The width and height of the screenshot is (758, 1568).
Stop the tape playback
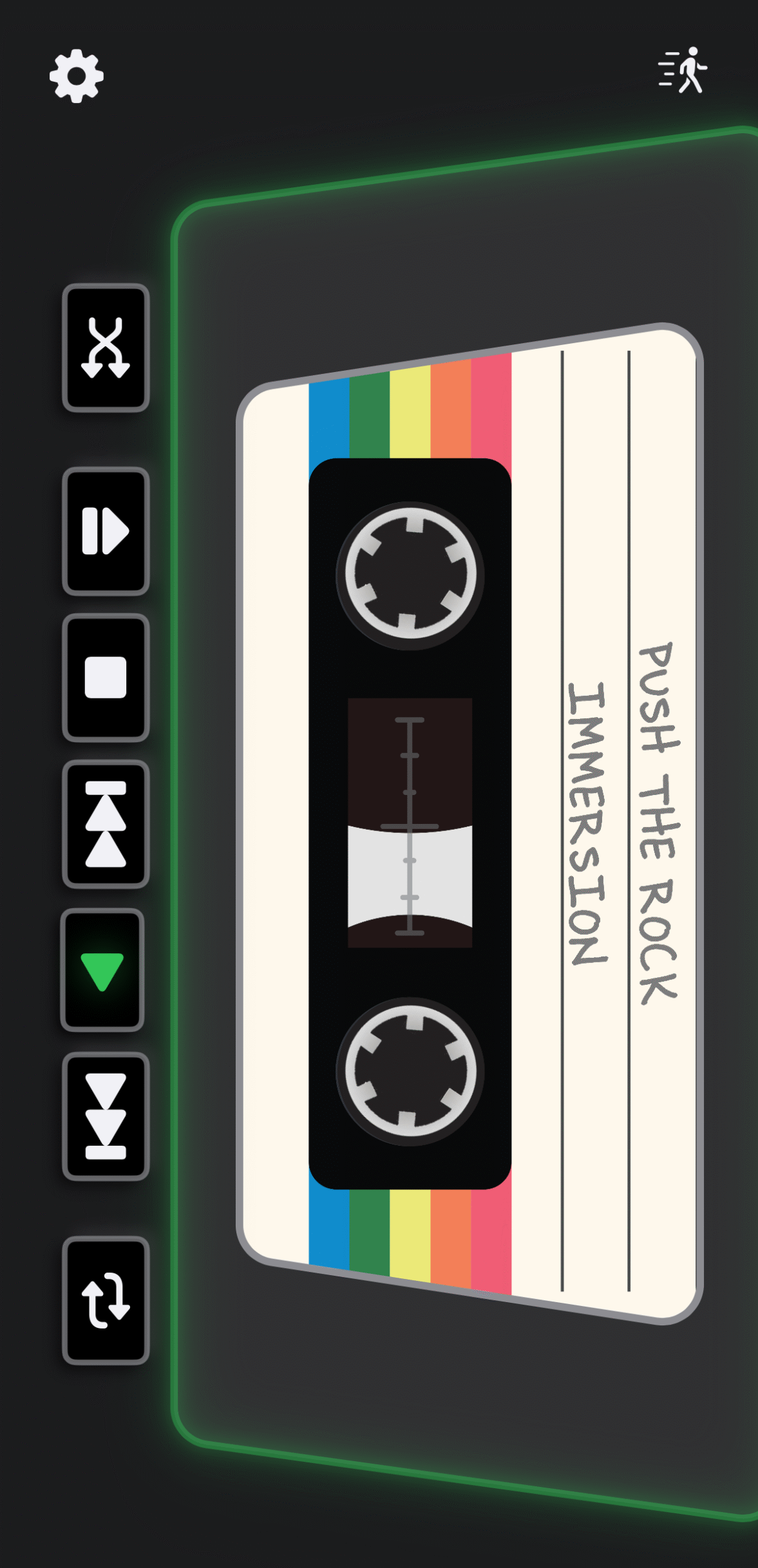106,677
